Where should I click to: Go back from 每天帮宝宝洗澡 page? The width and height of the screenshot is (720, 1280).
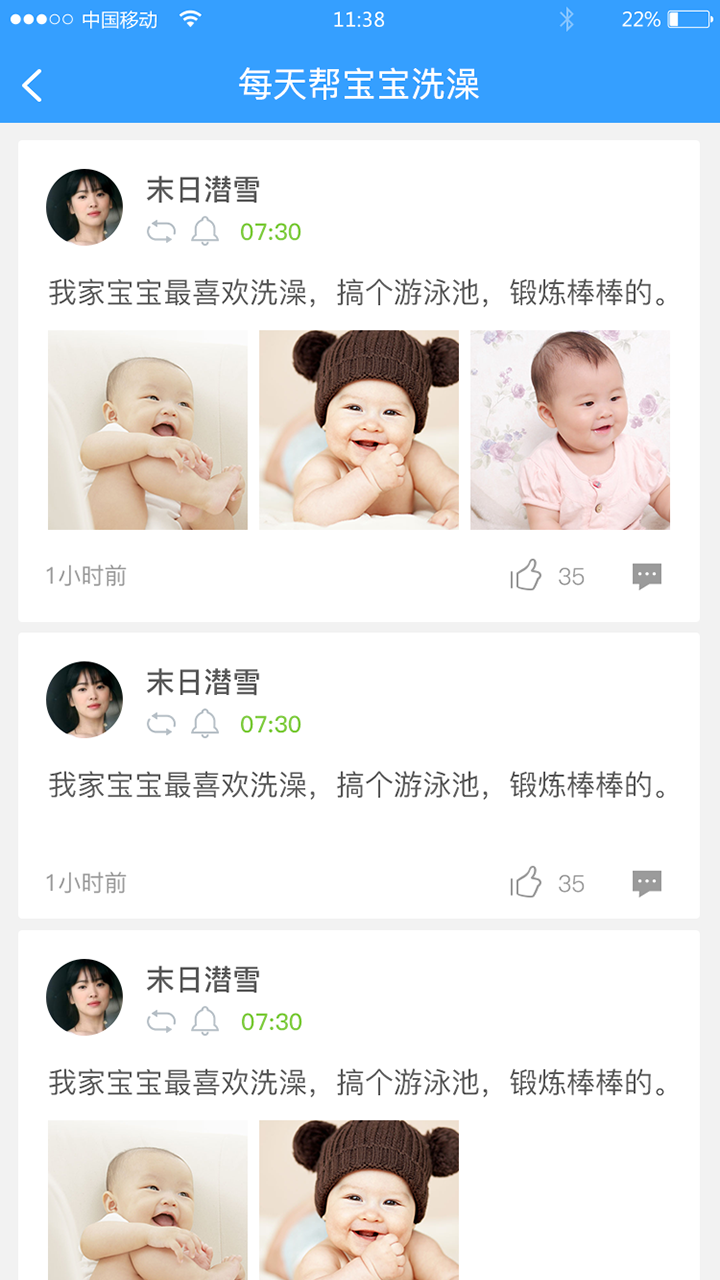pyautogui.click(x=33, y=85)
